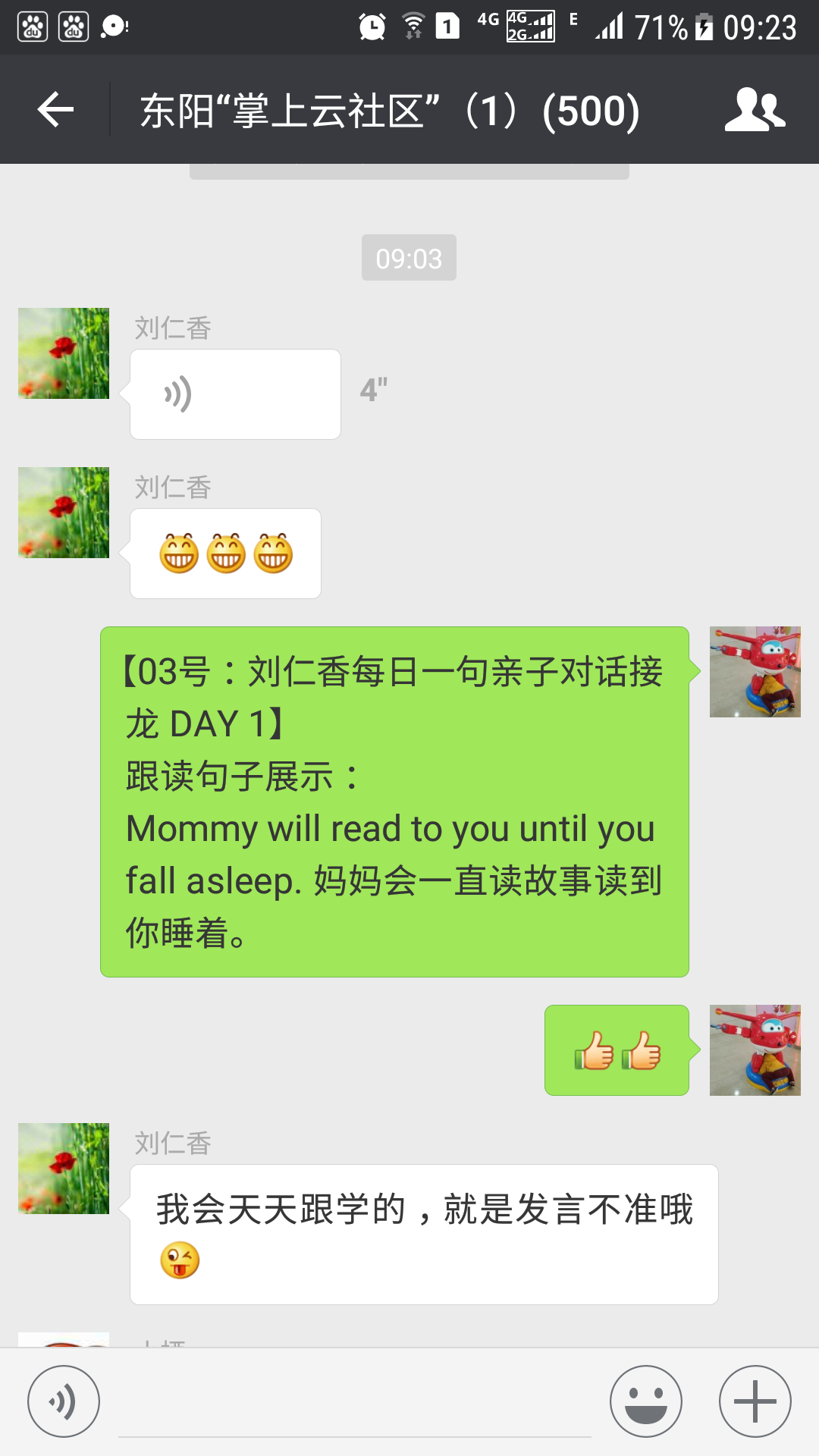Open group members info icon
This screenshot has height=1456, width=819.
(755, 111)
